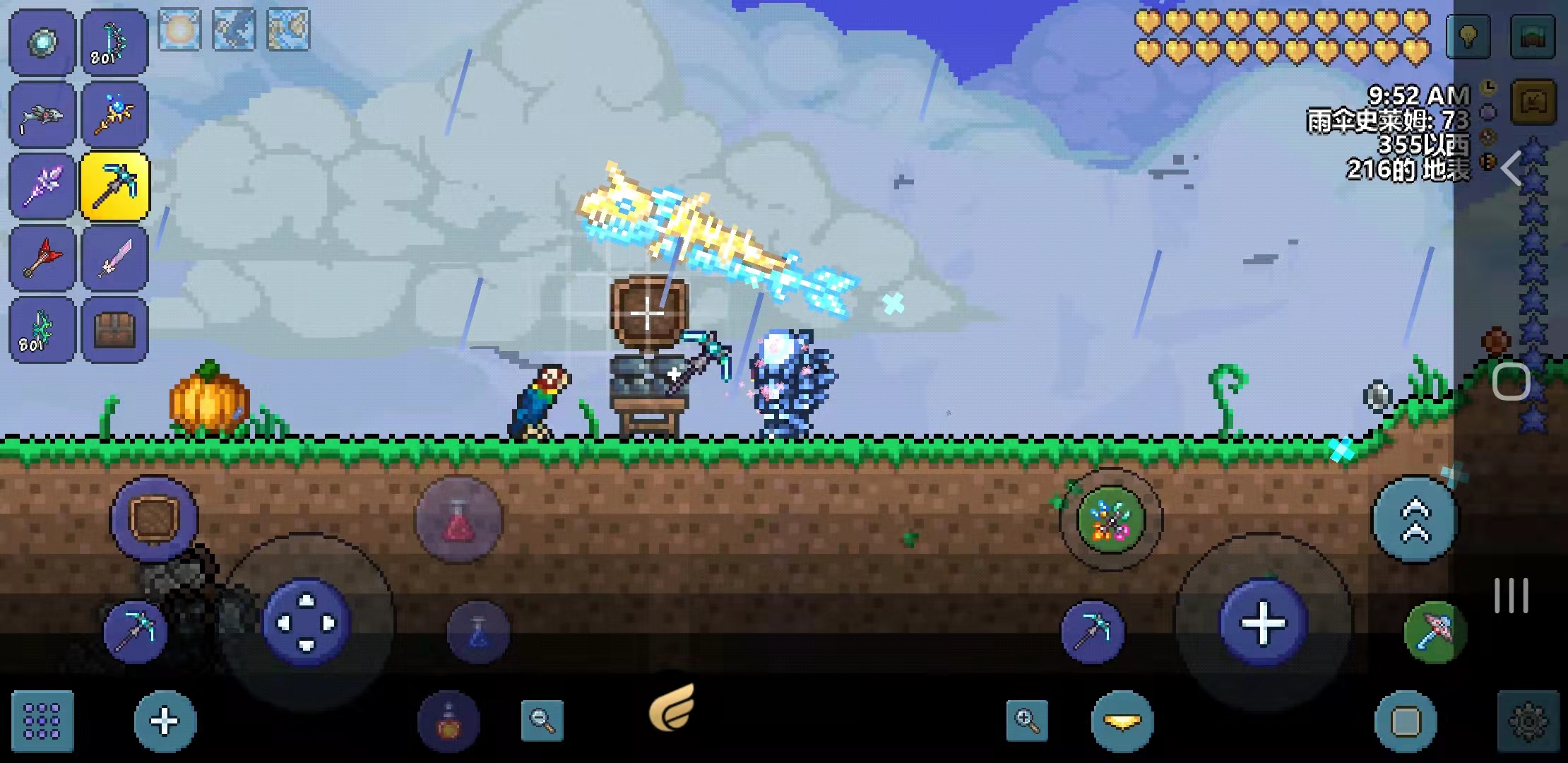Select the shark gun hotbar slot
This screenshot has height=763, width=1568.
42,114
